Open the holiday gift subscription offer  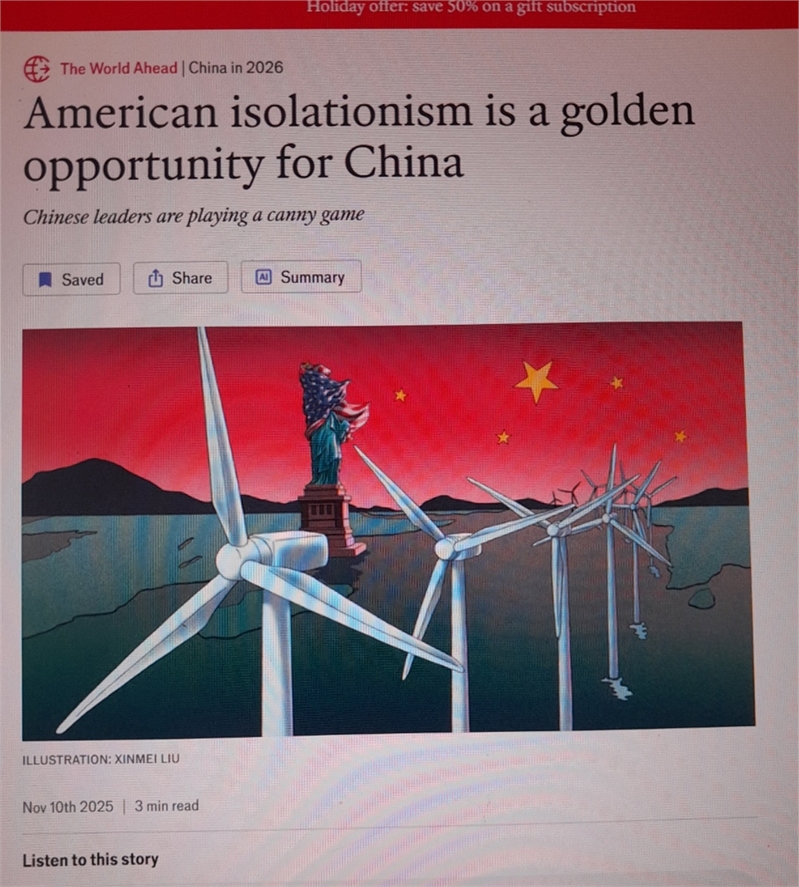pos(470,7)
